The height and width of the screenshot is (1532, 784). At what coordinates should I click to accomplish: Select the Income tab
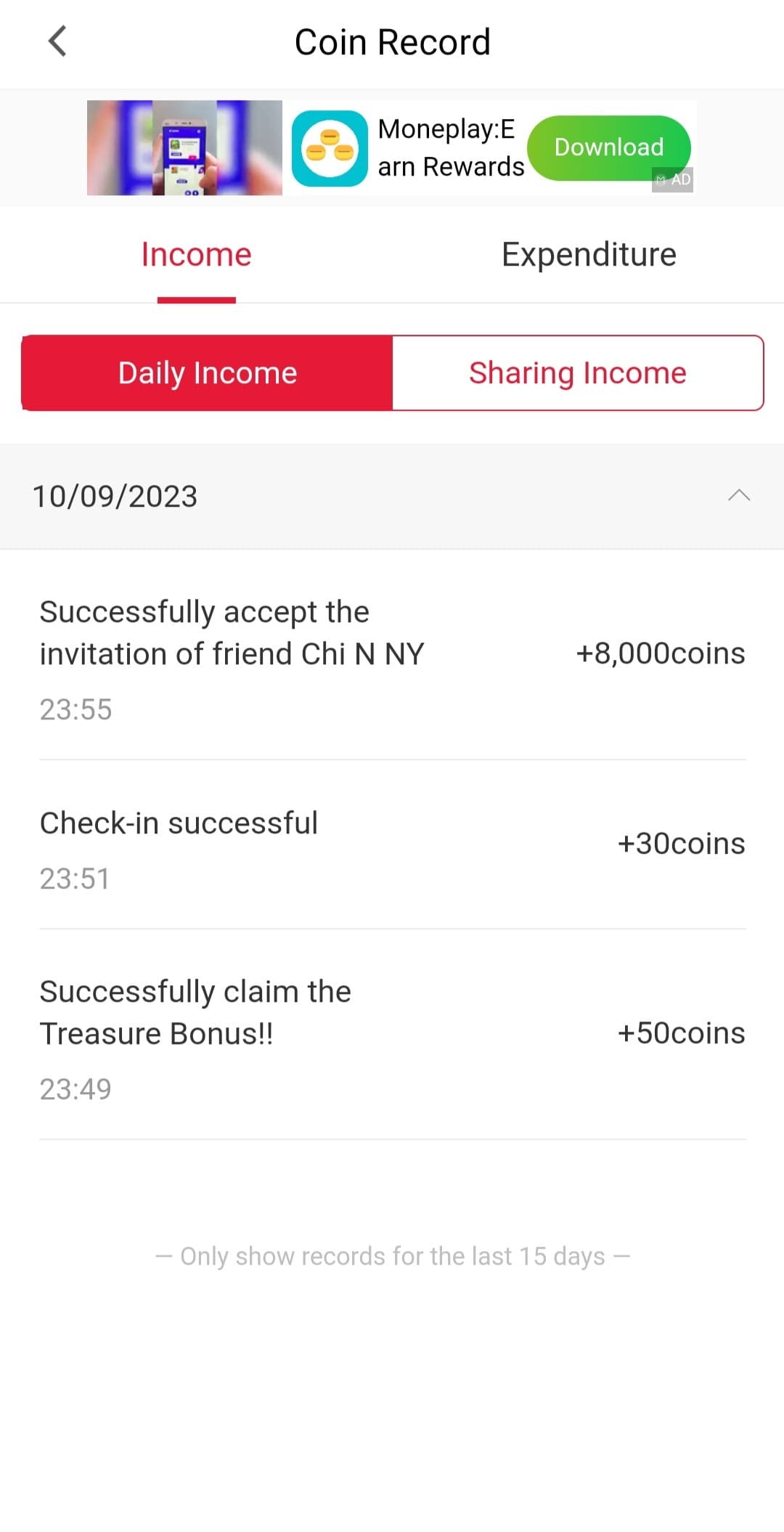pos(196,255)
